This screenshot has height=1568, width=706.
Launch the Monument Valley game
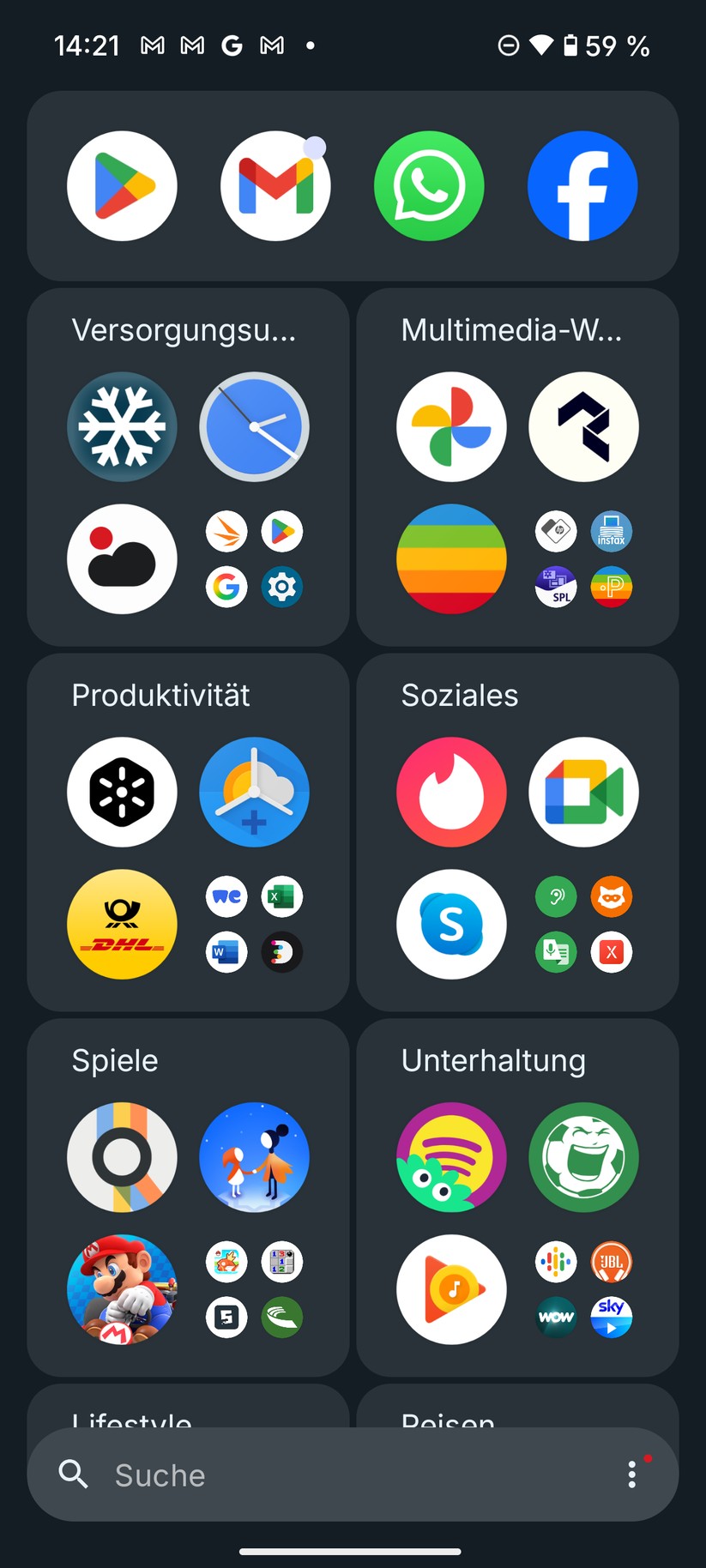pos(254,1157)
